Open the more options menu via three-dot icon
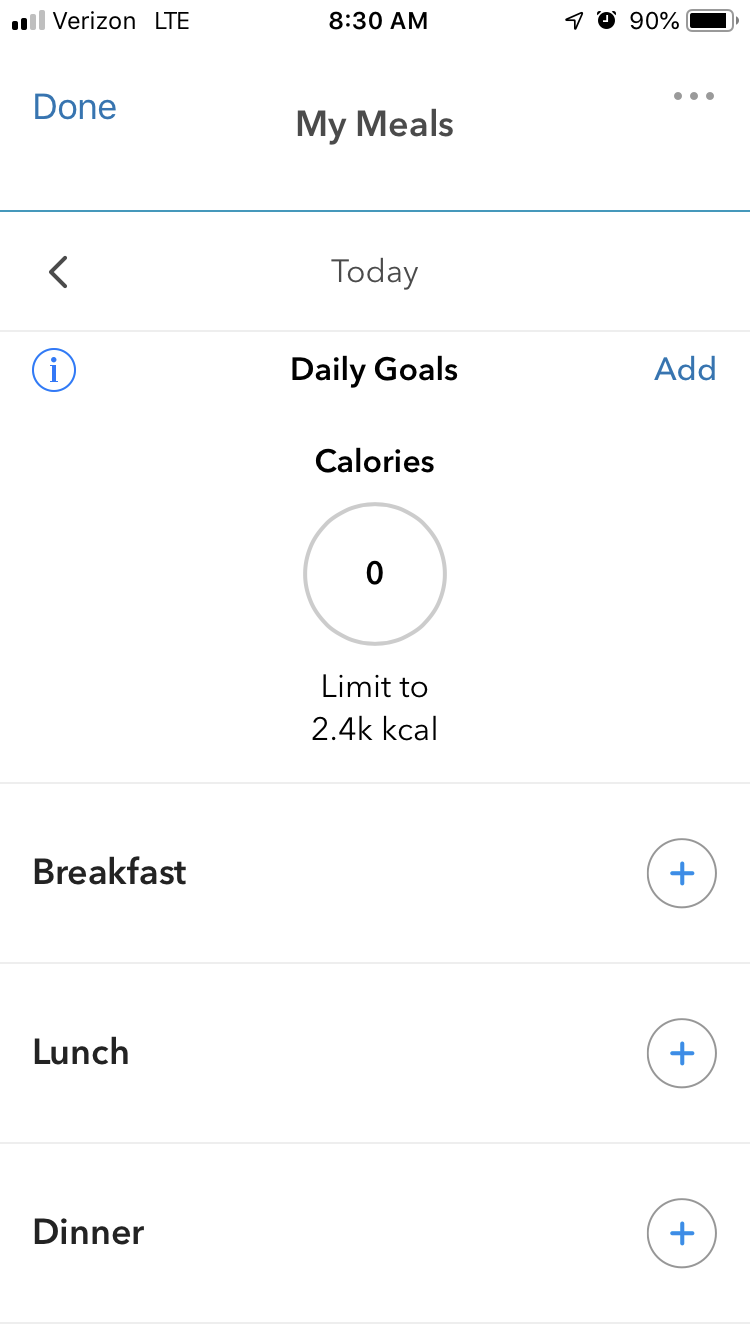The width and height of the screenshot is (750, 1334). (694, 97)
